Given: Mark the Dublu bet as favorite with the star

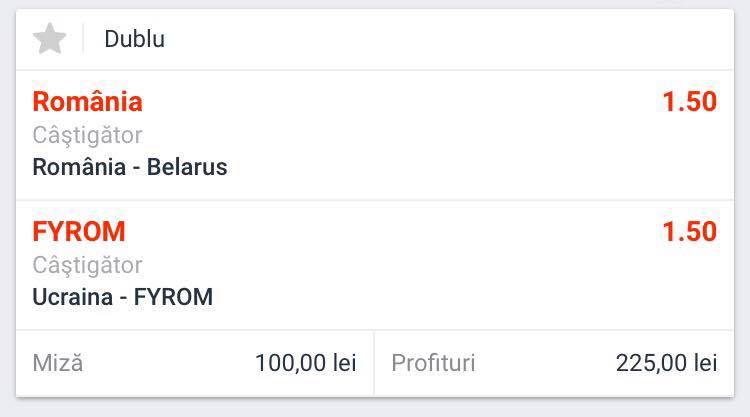Looking at the screenshot, I should click(x=49, y=39).
